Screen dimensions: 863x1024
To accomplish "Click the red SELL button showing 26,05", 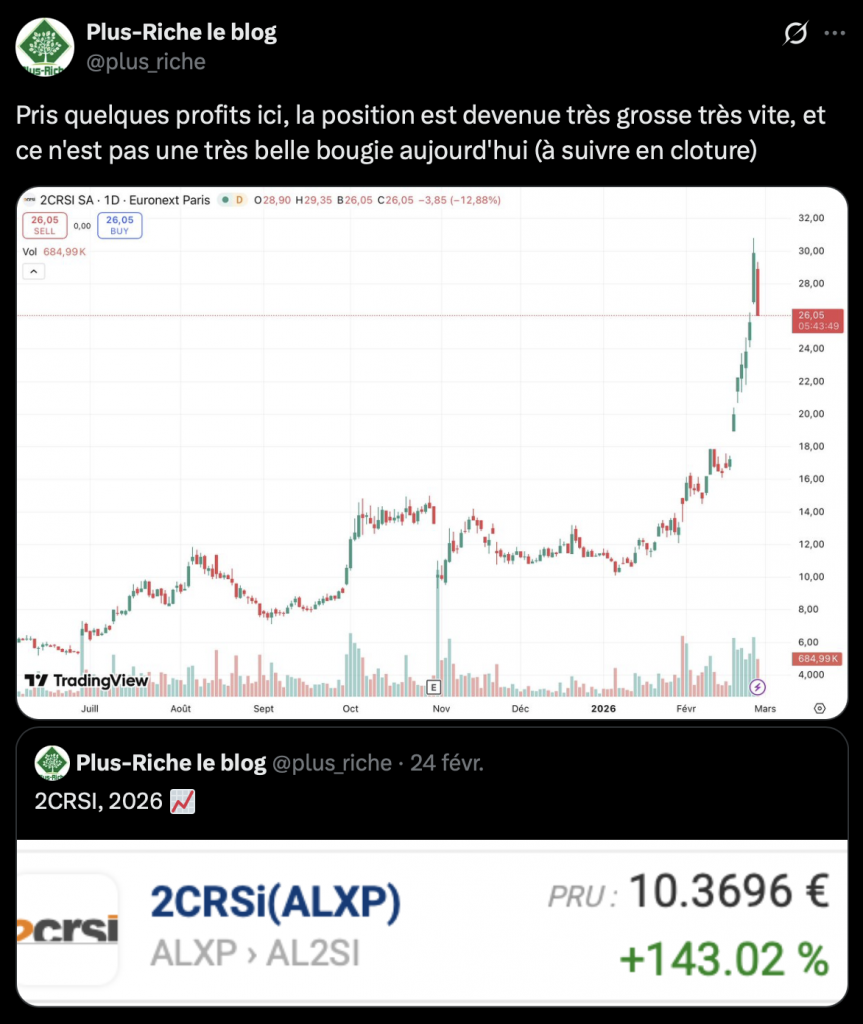I will click(45, 224).
